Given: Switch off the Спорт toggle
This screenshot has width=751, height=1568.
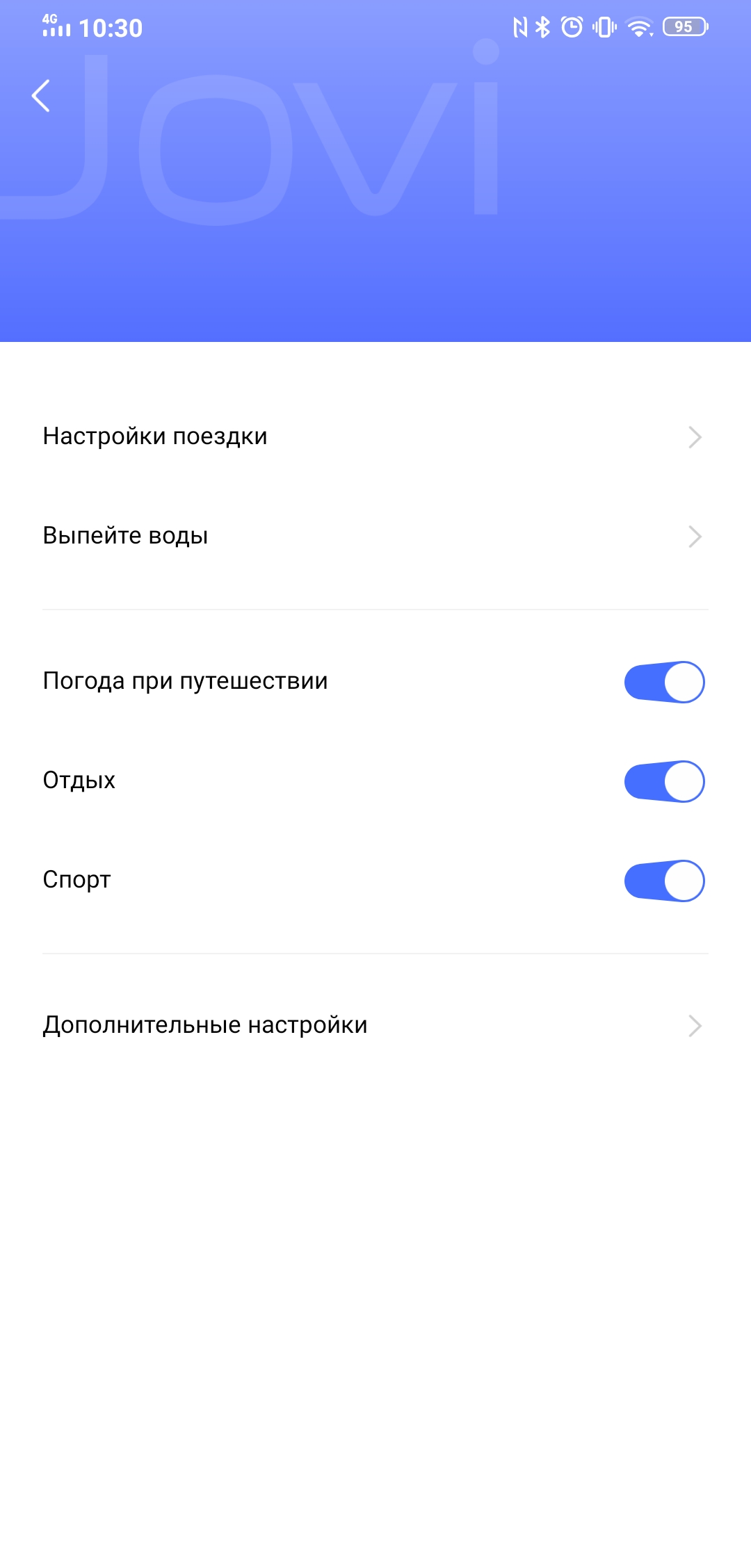Looking at the screenshot, I should (664, 881).
